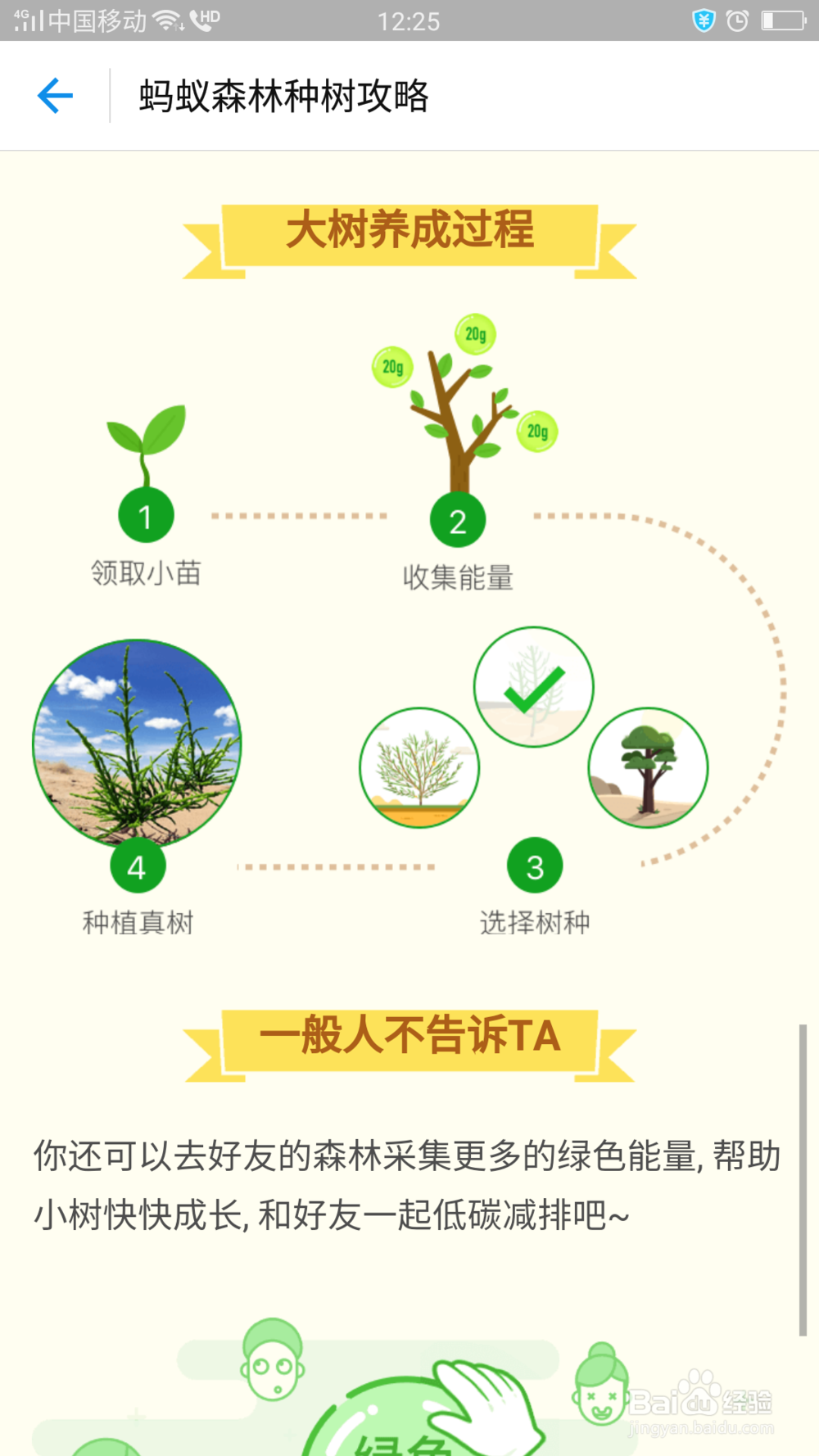Tap the numbered badge for 选择树种

tap(534, 868)
